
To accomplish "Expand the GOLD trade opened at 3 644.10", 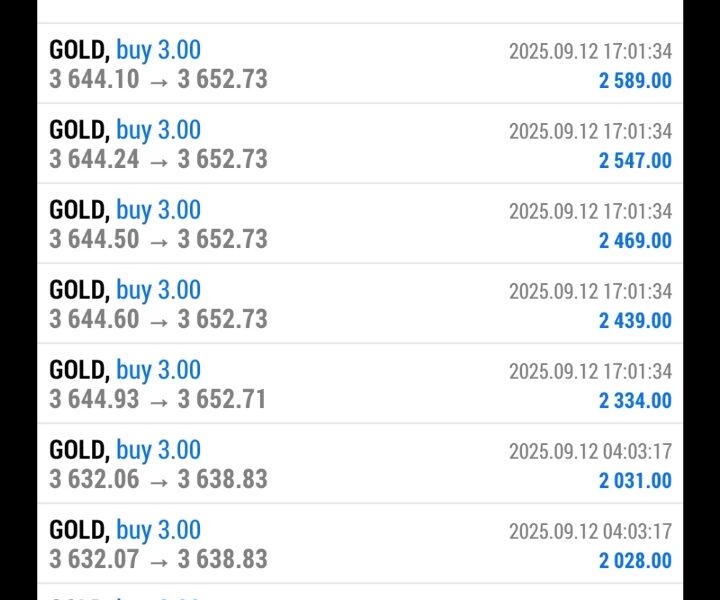I will 360,64.
